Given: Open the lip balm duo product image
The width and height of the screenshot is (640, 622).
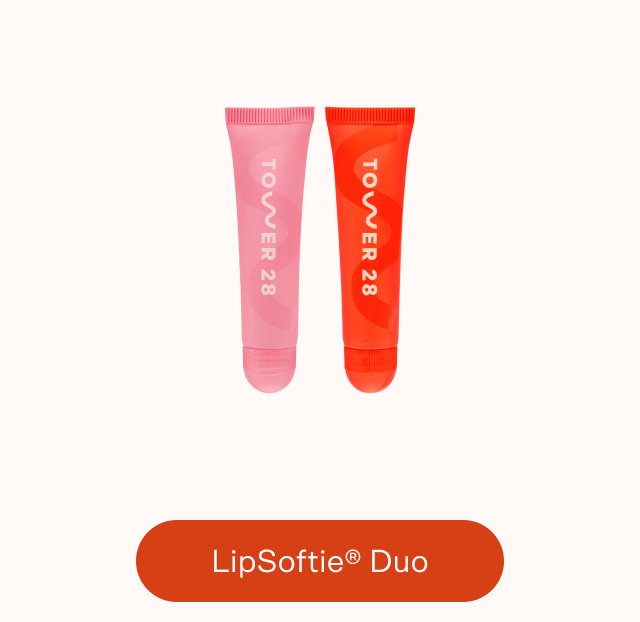Looking at the screenshot, I should (319, 249).
